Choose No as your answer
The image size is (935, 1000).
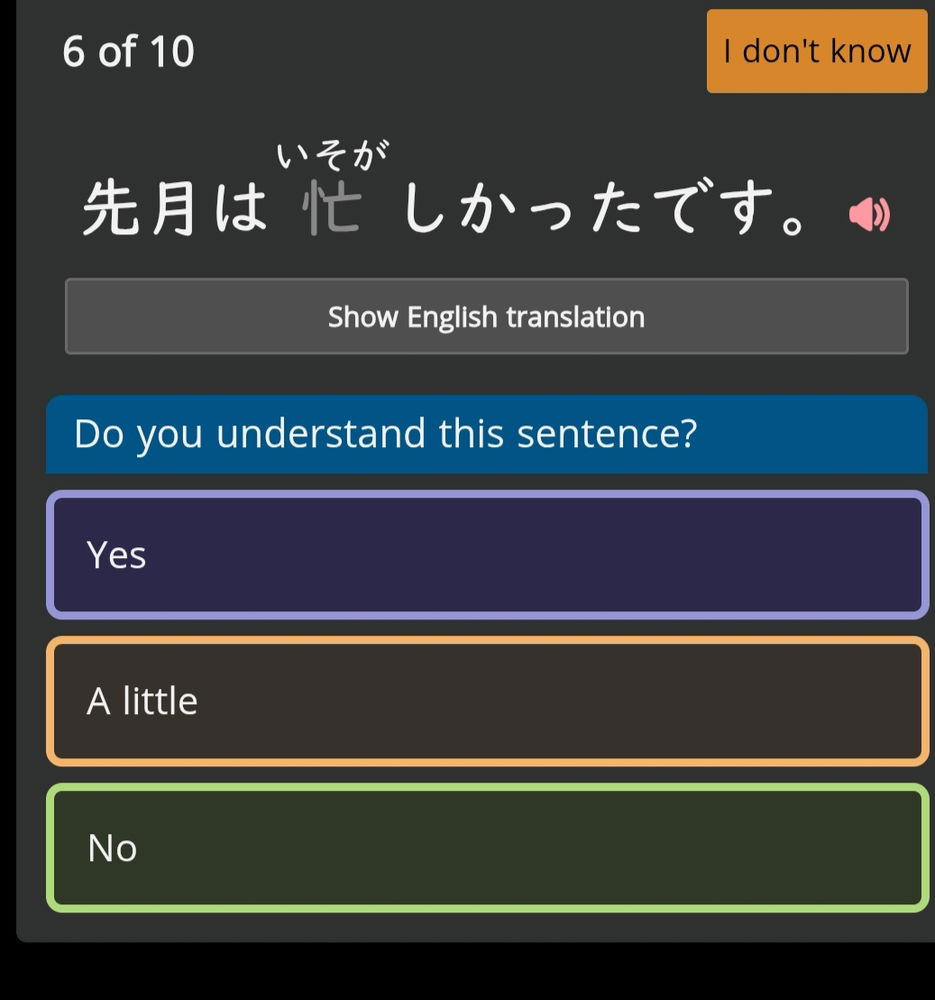(487, 848)
